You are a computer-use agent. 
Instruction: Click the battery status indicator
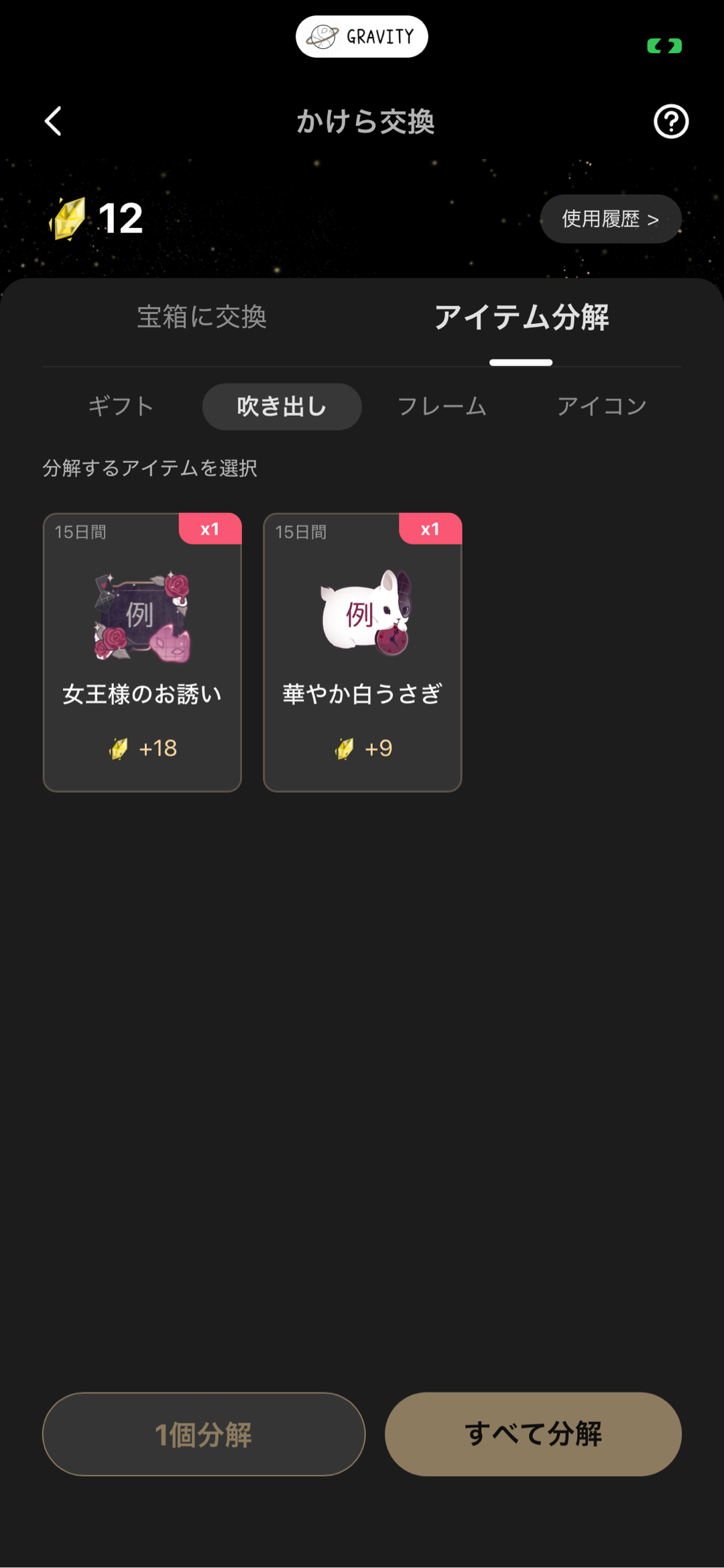pyautogui.click(x=665, y=46)
